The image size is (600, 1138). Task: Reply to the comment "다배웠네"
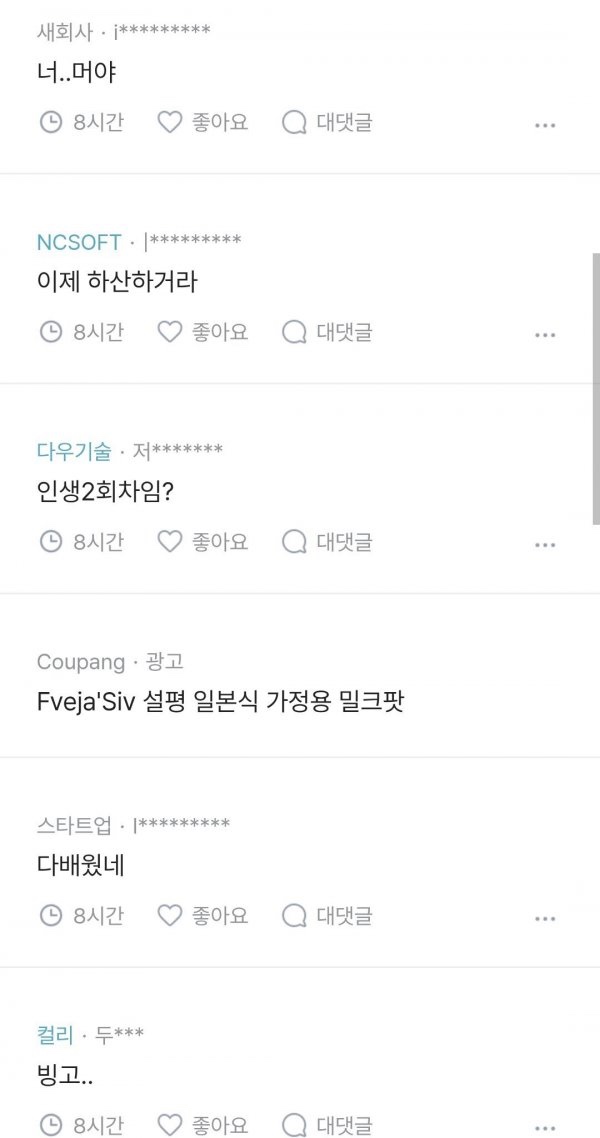click(327, 915)
